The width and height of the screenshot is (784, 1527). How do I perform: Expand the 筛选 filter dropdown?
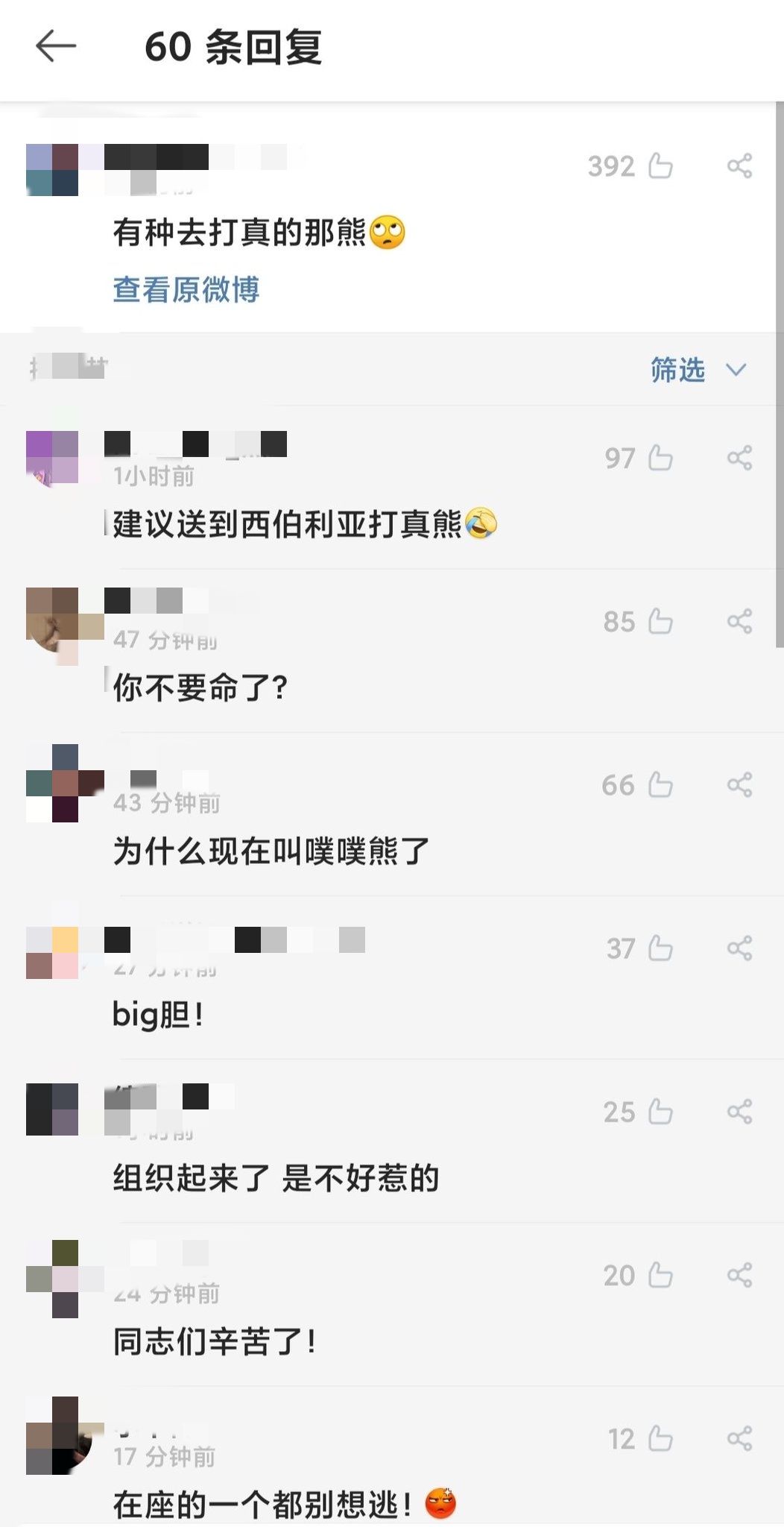(x=698, y=370)
